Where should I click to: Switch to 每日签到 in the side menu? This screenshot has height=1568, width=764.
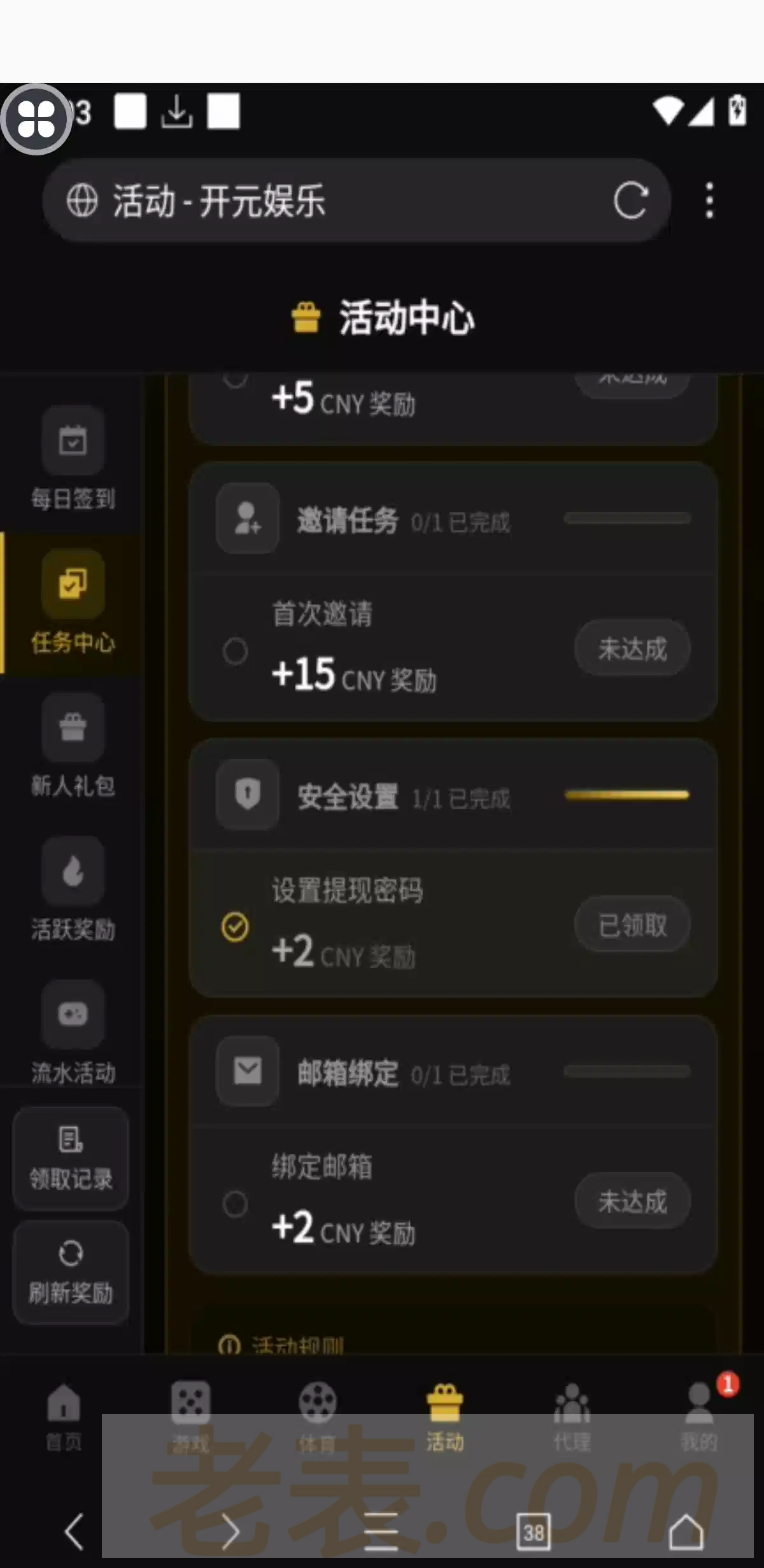click(73, 459)
